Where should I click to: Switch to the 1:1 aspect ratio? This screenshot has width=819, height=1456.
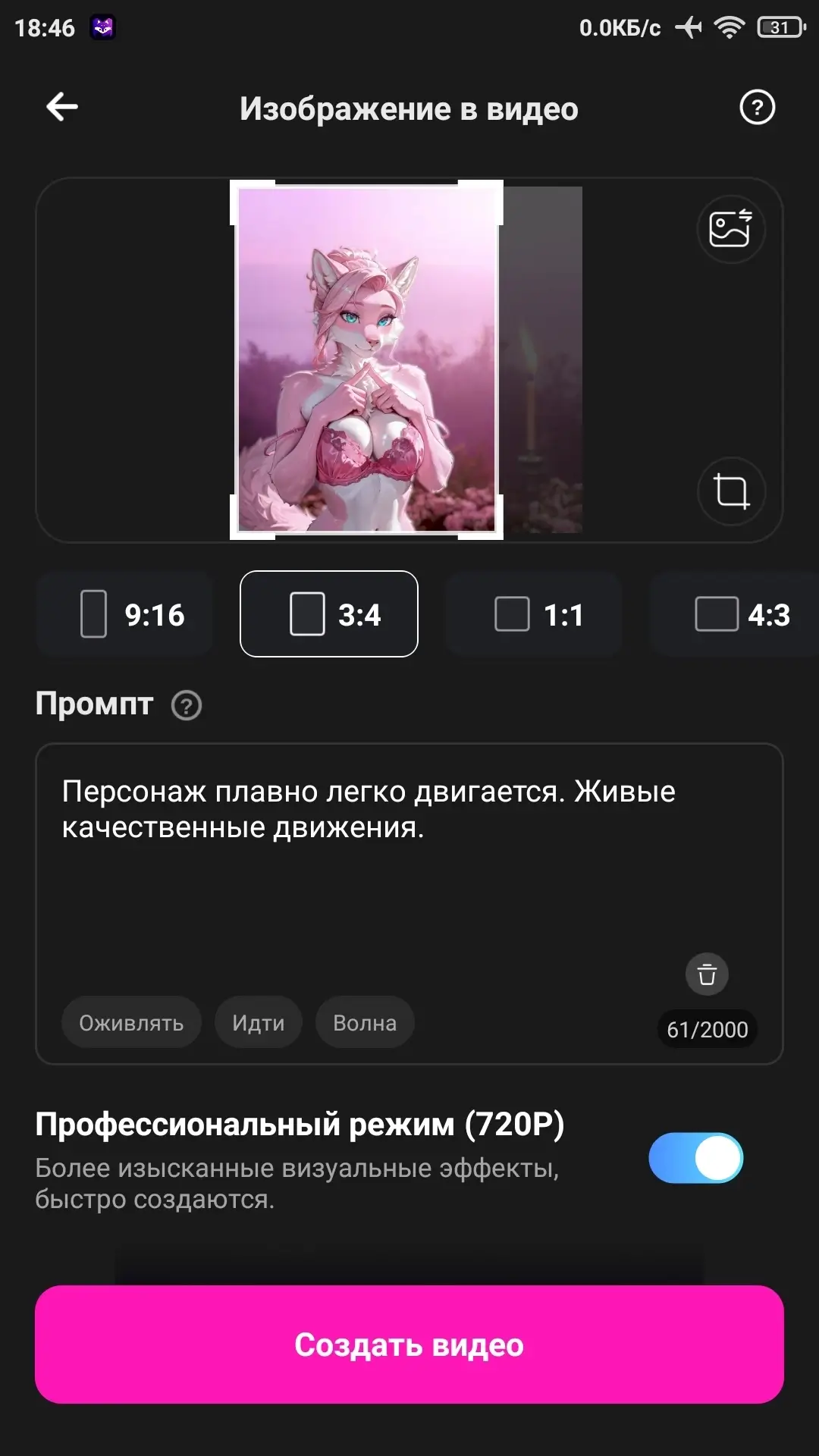pos(534,614)
